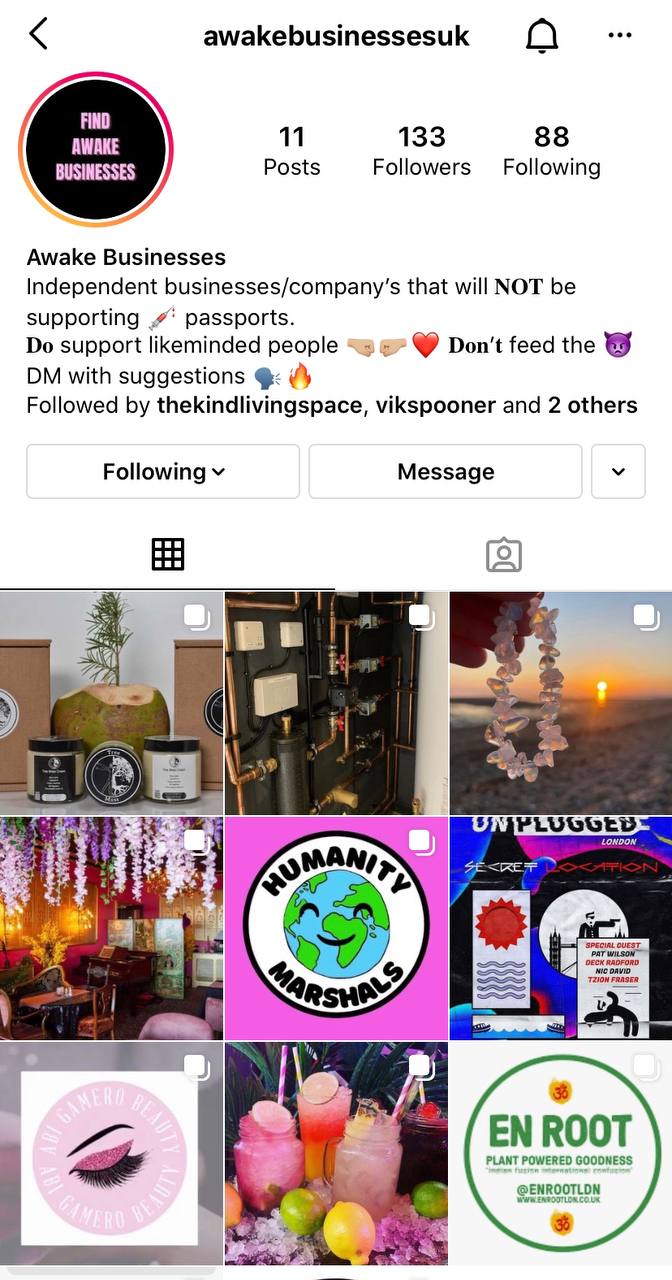672x1280 pixels.
Task: Open the Abi Gamero Beauty post
Action: (111, 1154)
